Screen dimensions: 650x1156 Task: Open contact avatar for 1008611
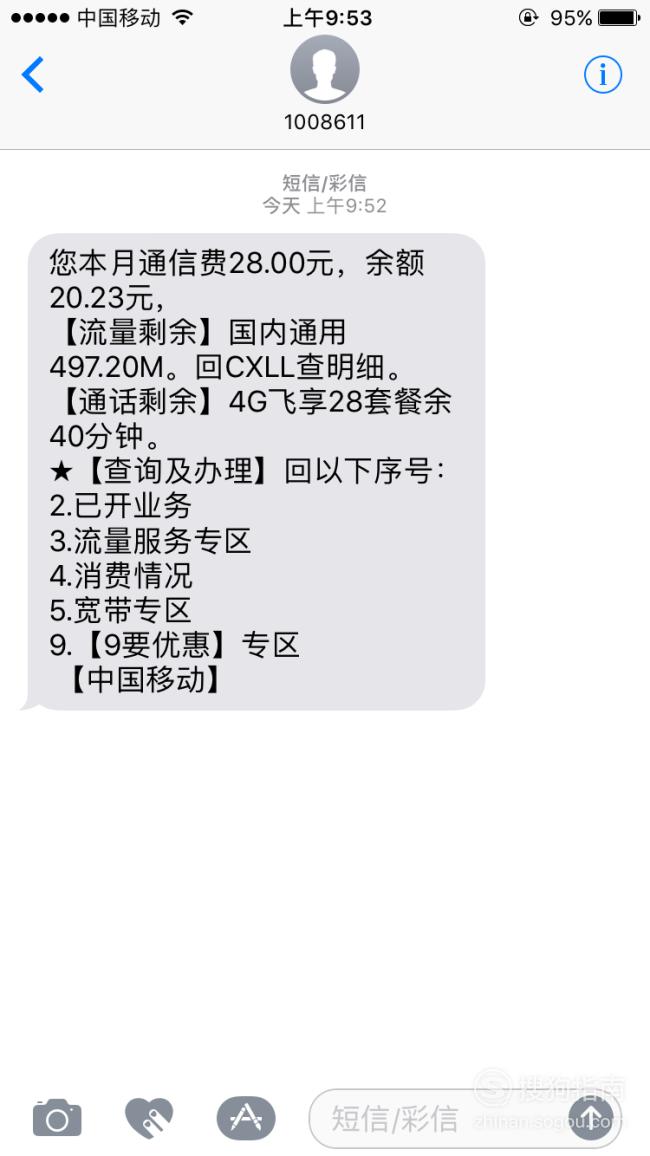click(325, 69)
